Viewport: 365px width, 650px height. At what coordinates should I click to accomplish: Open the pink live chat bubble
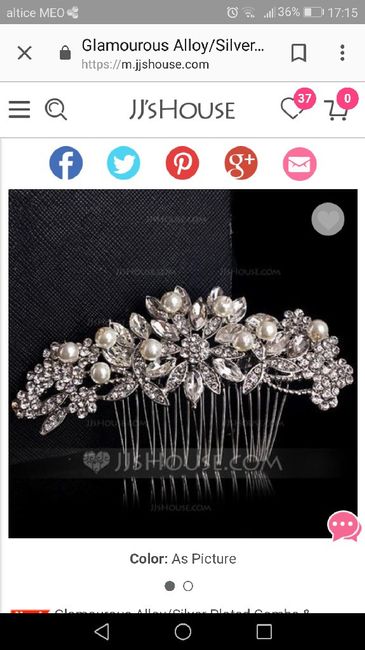pyautogui.click(x=344, y=526)
